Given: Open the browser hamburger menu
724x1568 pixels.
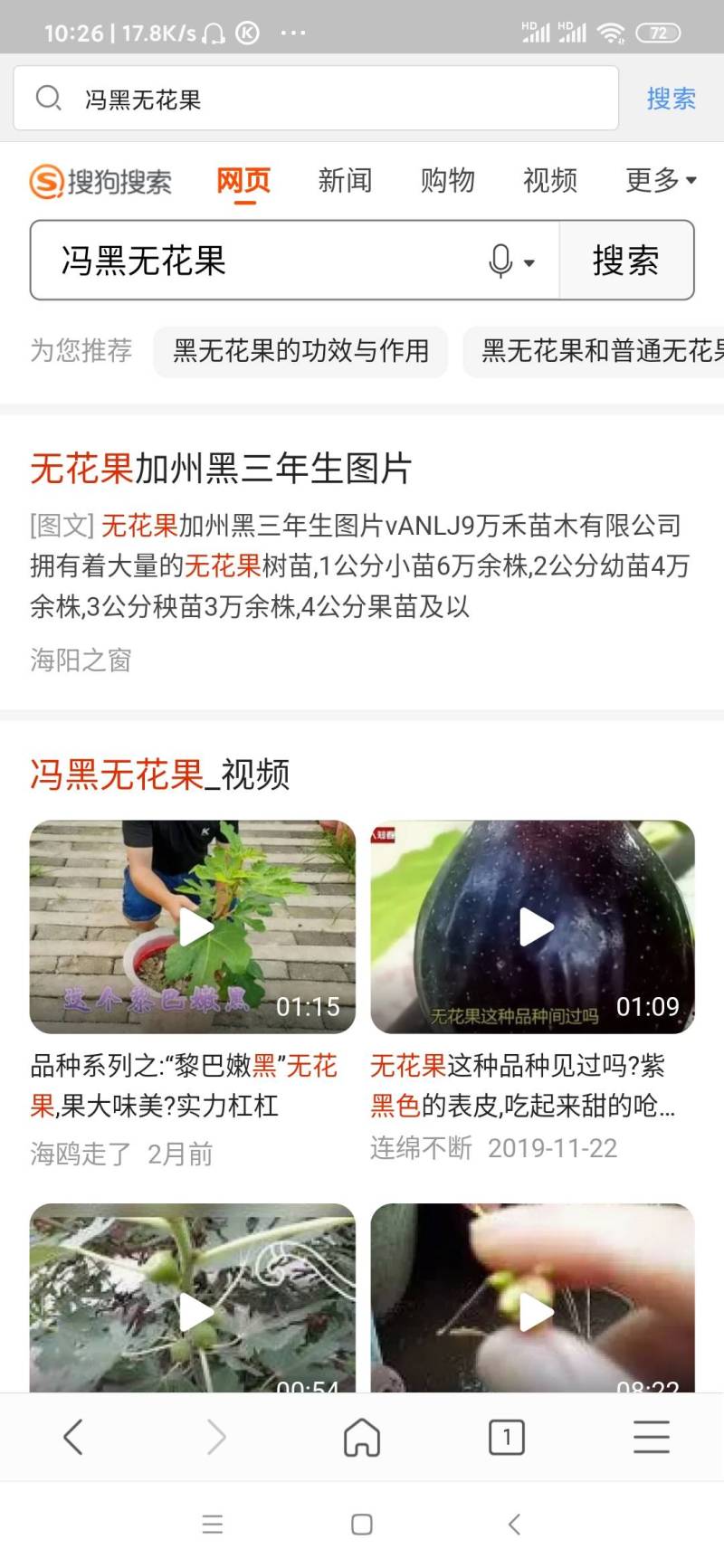Looking at the screenshot, I should coord(652,1437).
